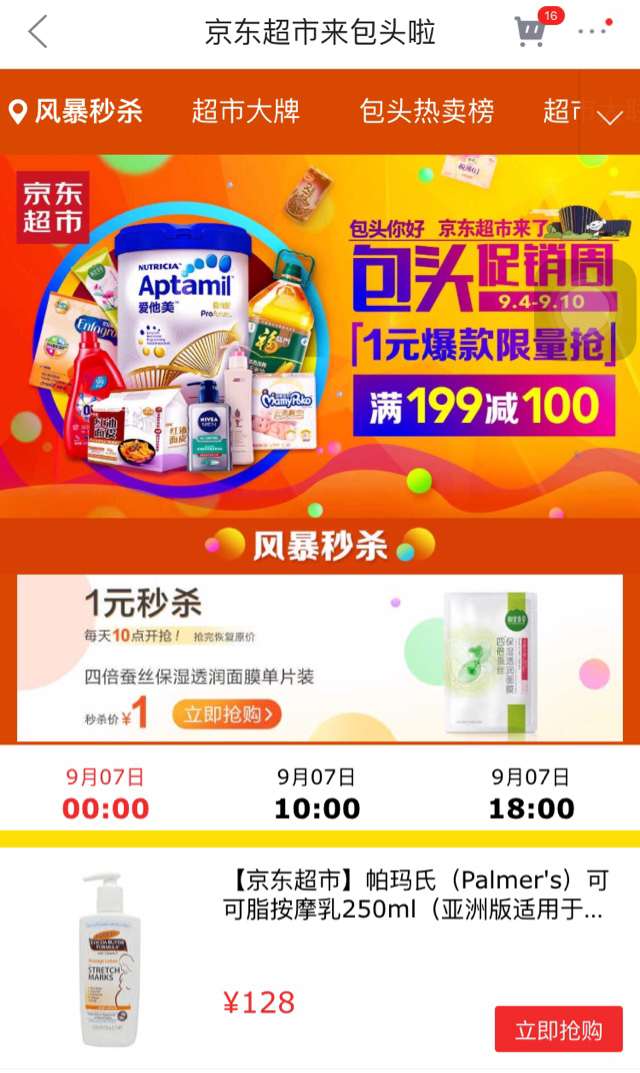640x1073 pixels.
Task: Expand the category tabs dropdown chevron
Action: (x=609, y=117)
